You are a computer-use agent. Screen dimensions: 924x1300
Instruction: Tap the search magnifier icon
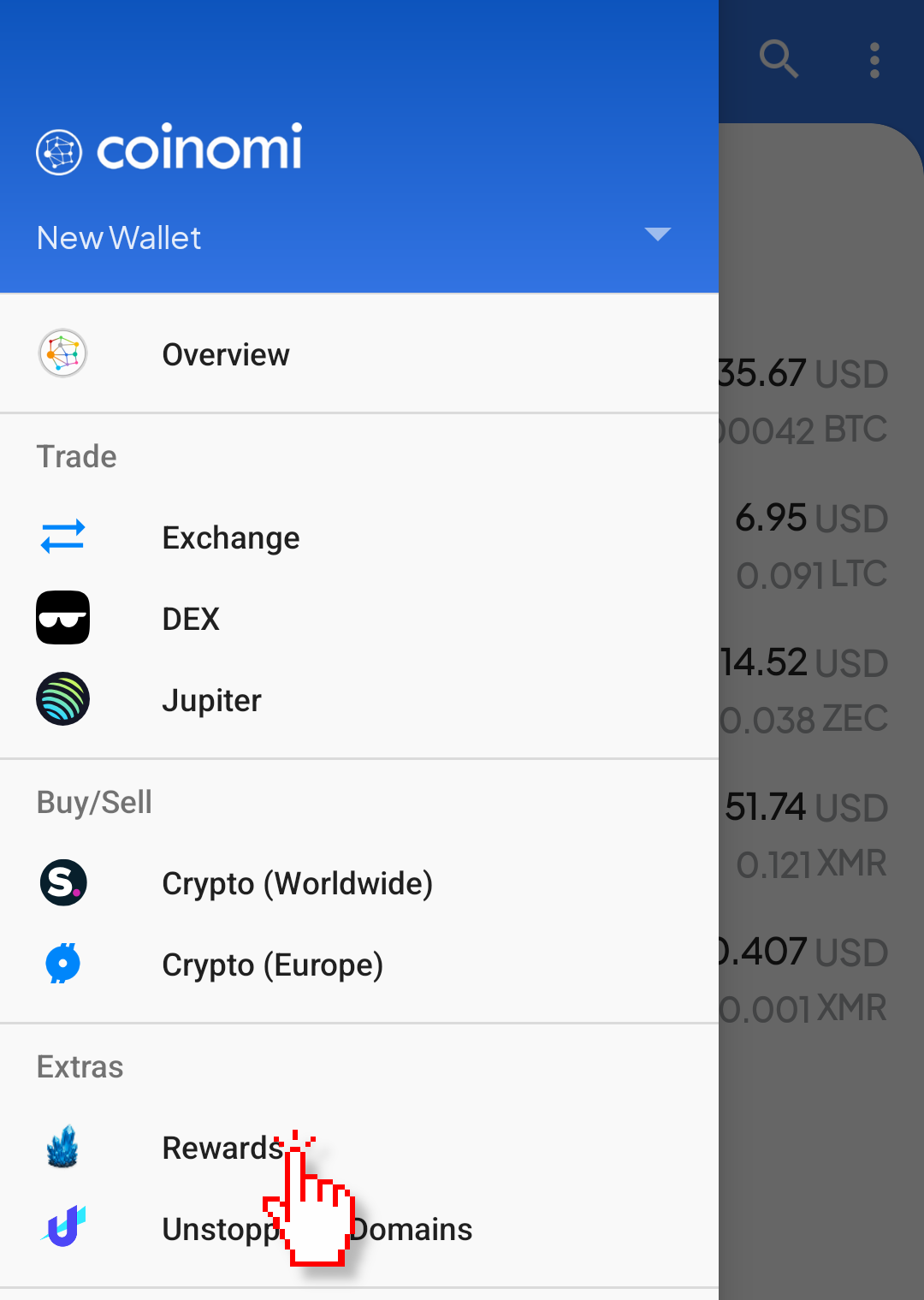[x=779, y=59]
